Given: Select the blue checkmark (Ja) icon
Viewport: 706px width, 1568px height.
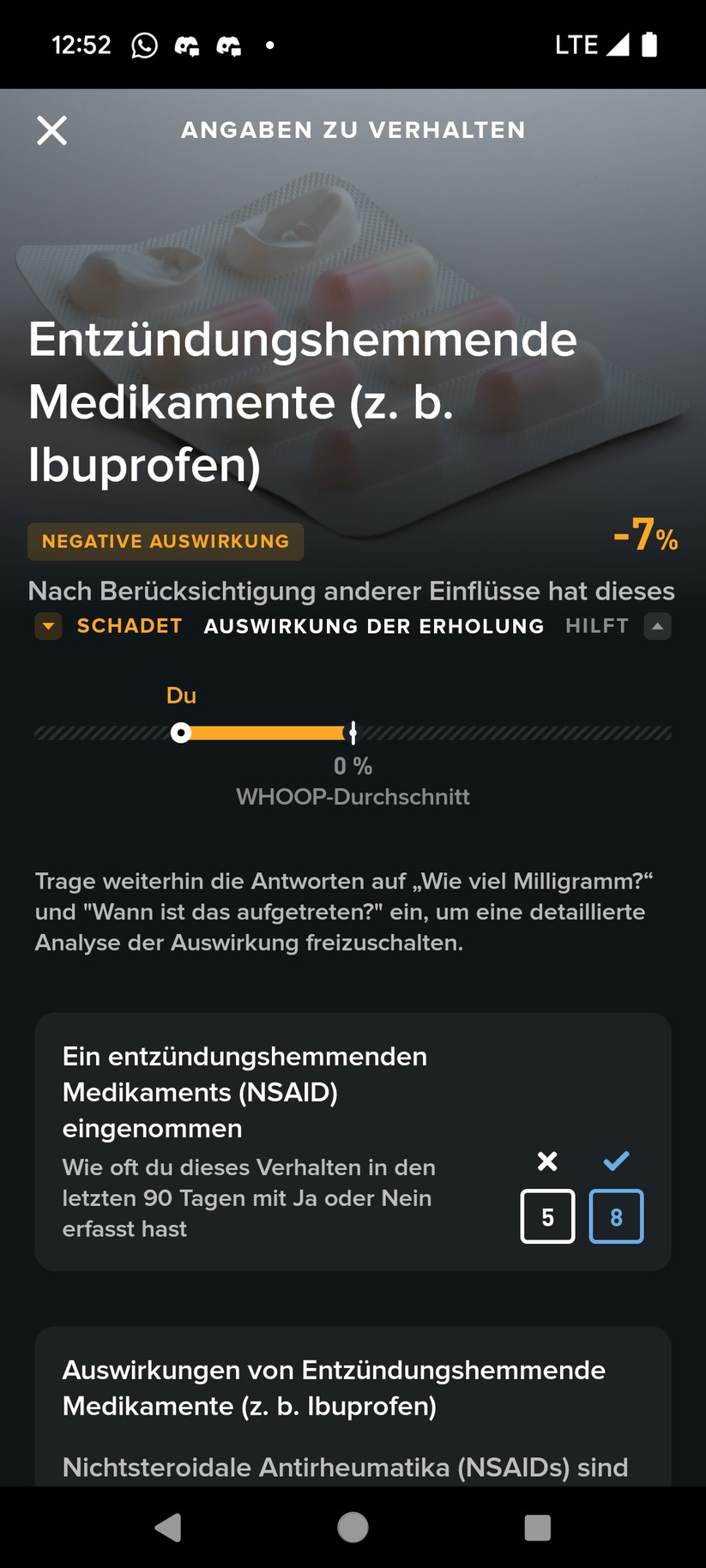Looking at the screenshot, I should (616, 1161).
